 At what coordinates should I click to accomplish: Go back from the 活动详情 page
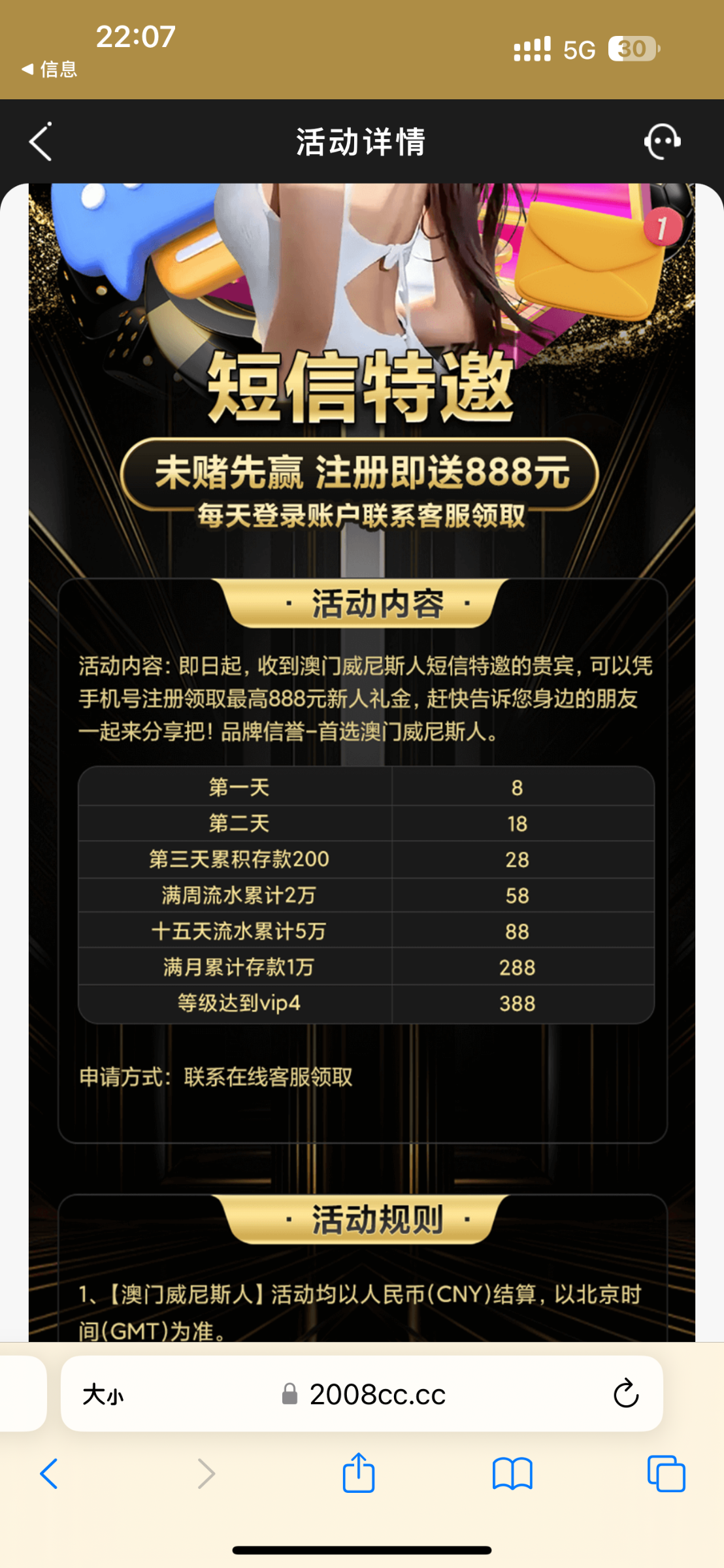click(41, 142)
